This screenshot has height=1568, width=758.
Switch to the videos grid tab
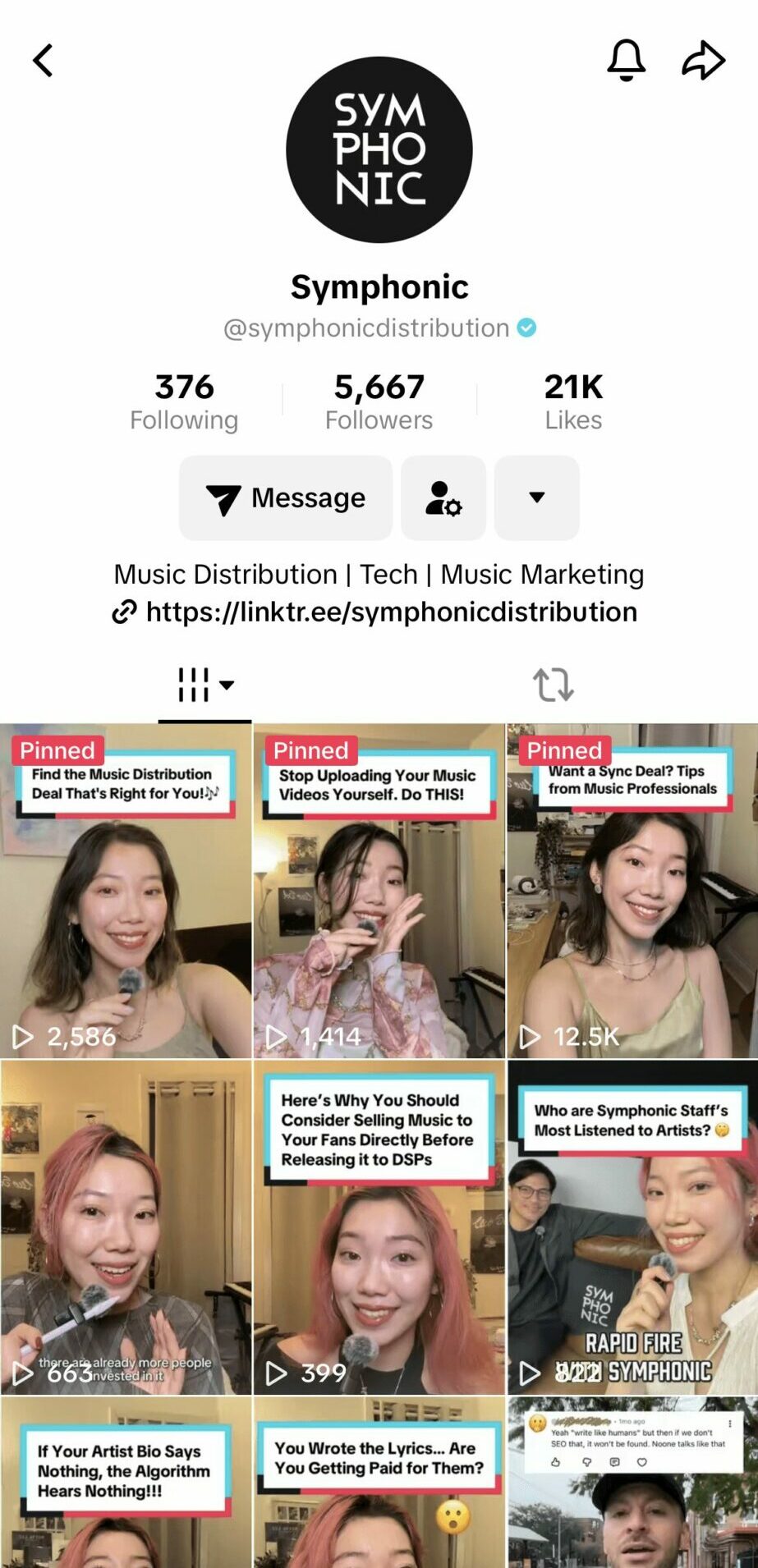pyautogui.click(x=204, y=685)
